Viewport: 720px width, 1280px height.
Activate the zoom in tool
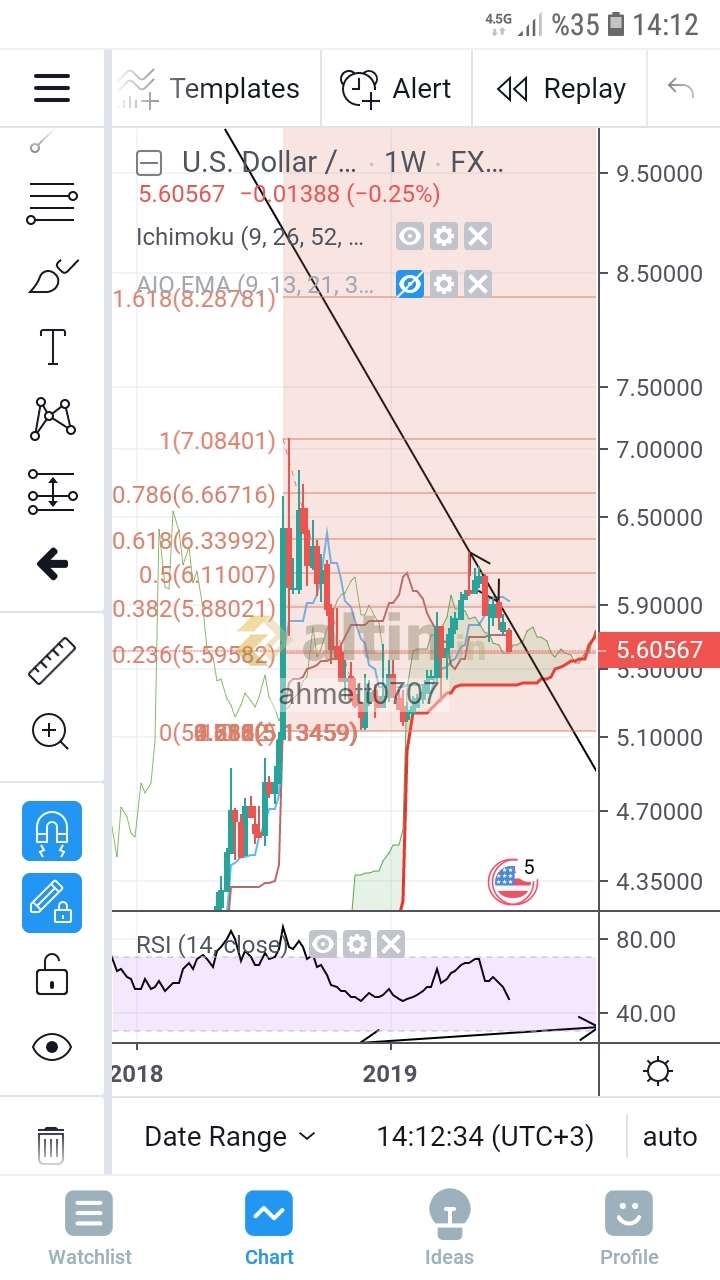pos(52,732)
